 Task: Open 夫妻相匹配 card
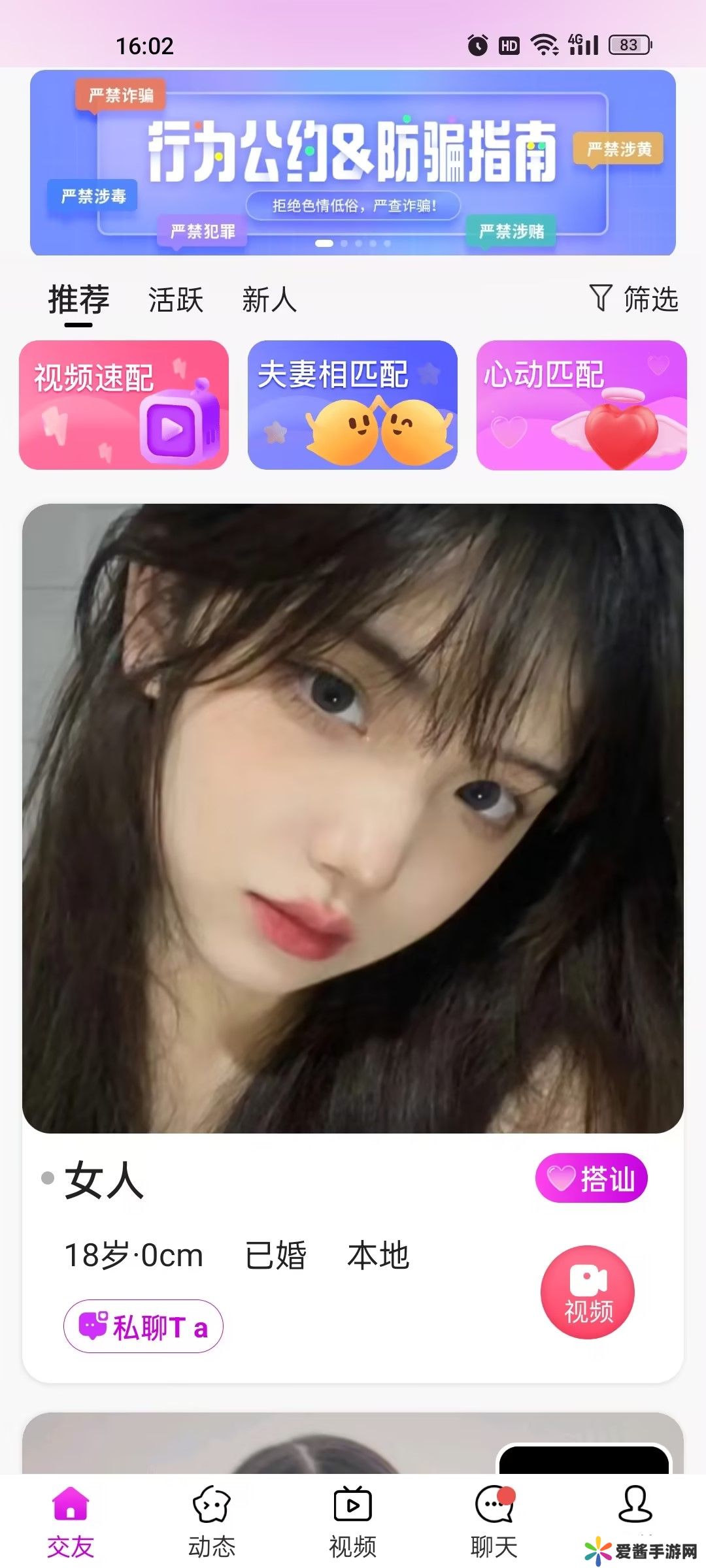click(x=352, y=404)
